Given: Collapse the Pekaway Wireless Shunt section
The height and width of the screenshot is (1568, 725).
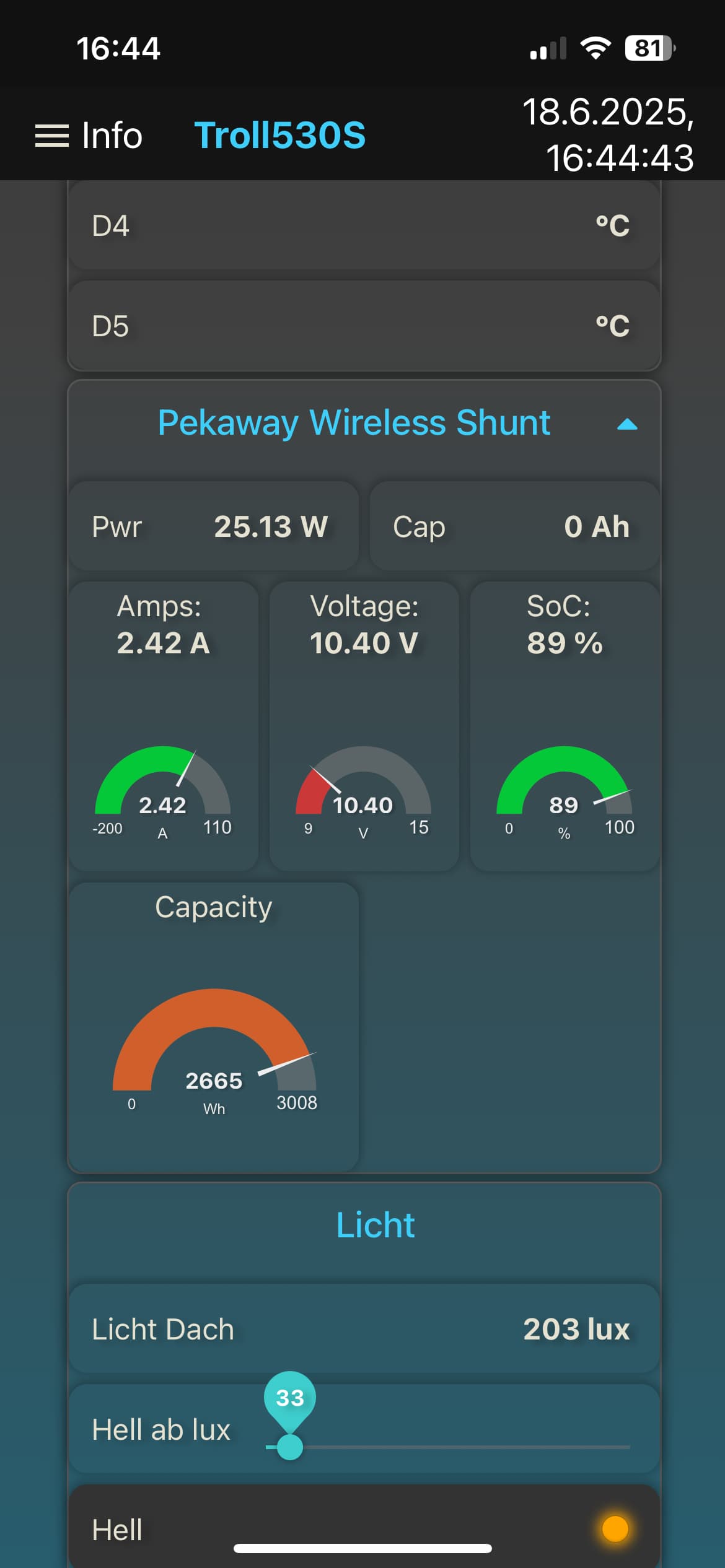Looking at the screenshot, I should click(x=627, y=424).
